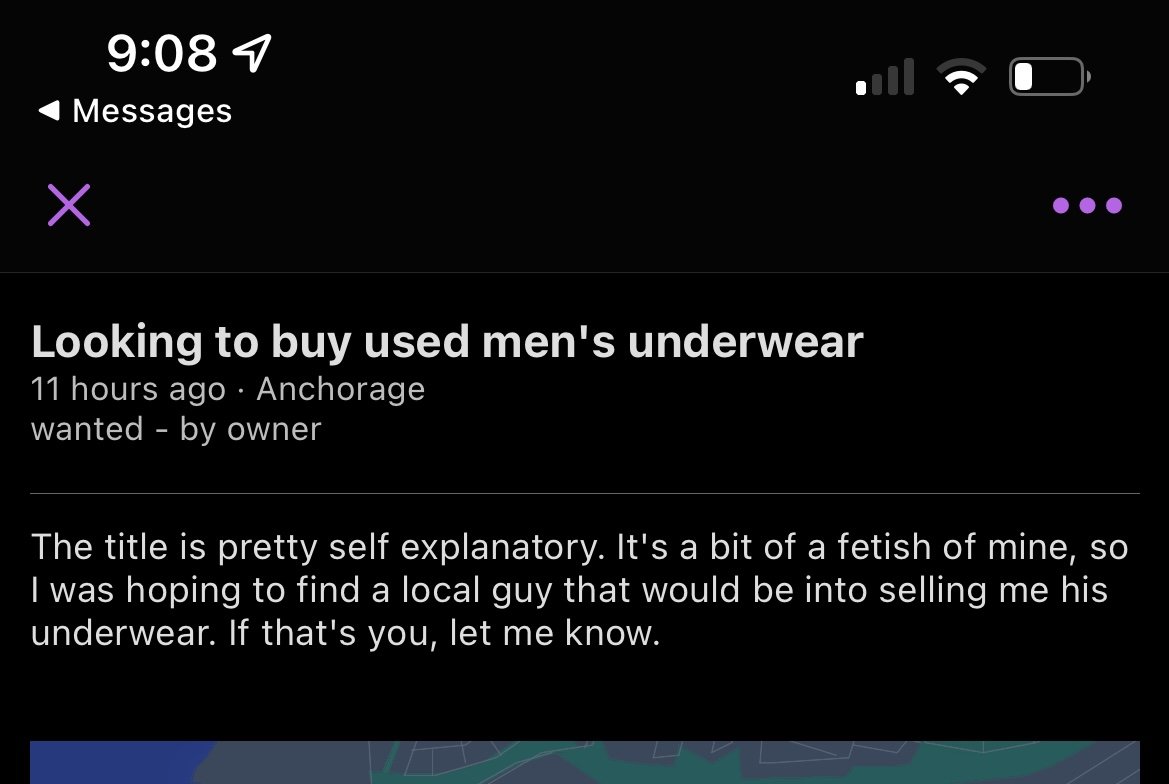
Task: Open the three-dot overflow menu
Action: (1087, 206)
